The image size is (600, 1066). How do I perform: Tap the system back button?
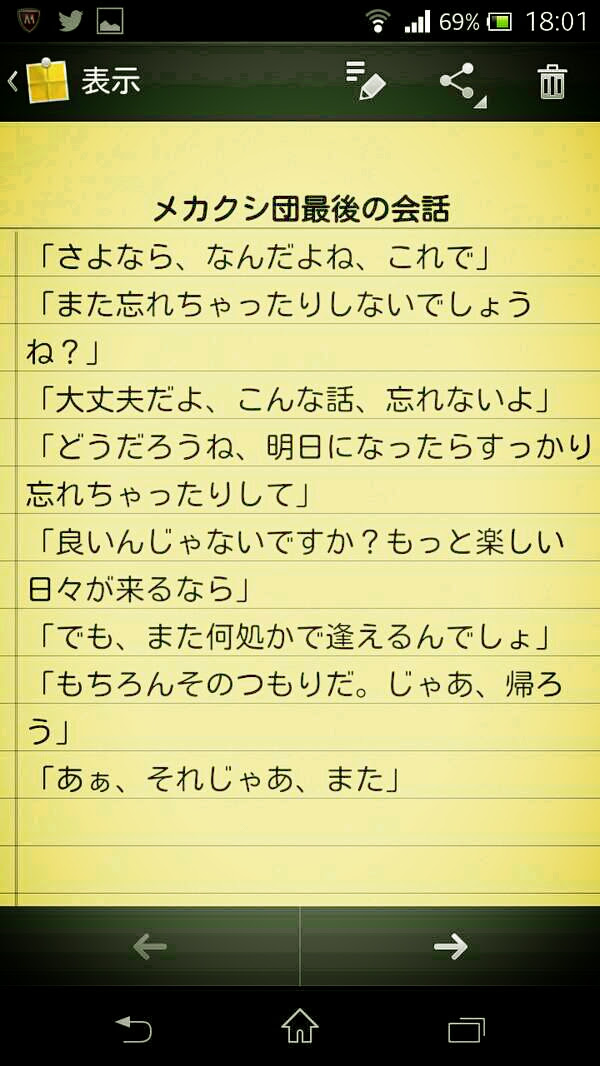(x=133, y=1027)
